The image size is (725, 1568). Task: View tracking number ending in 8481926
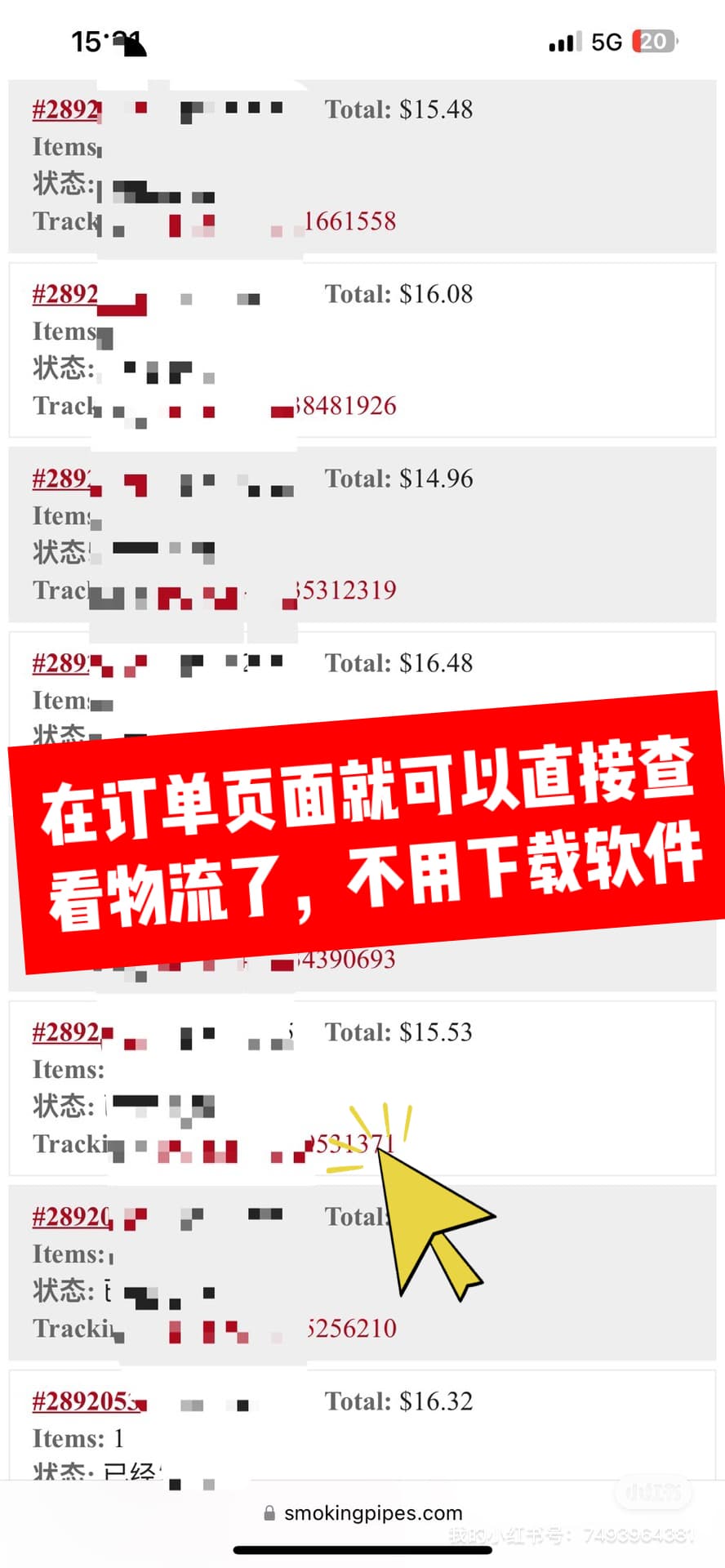[347, 406]
